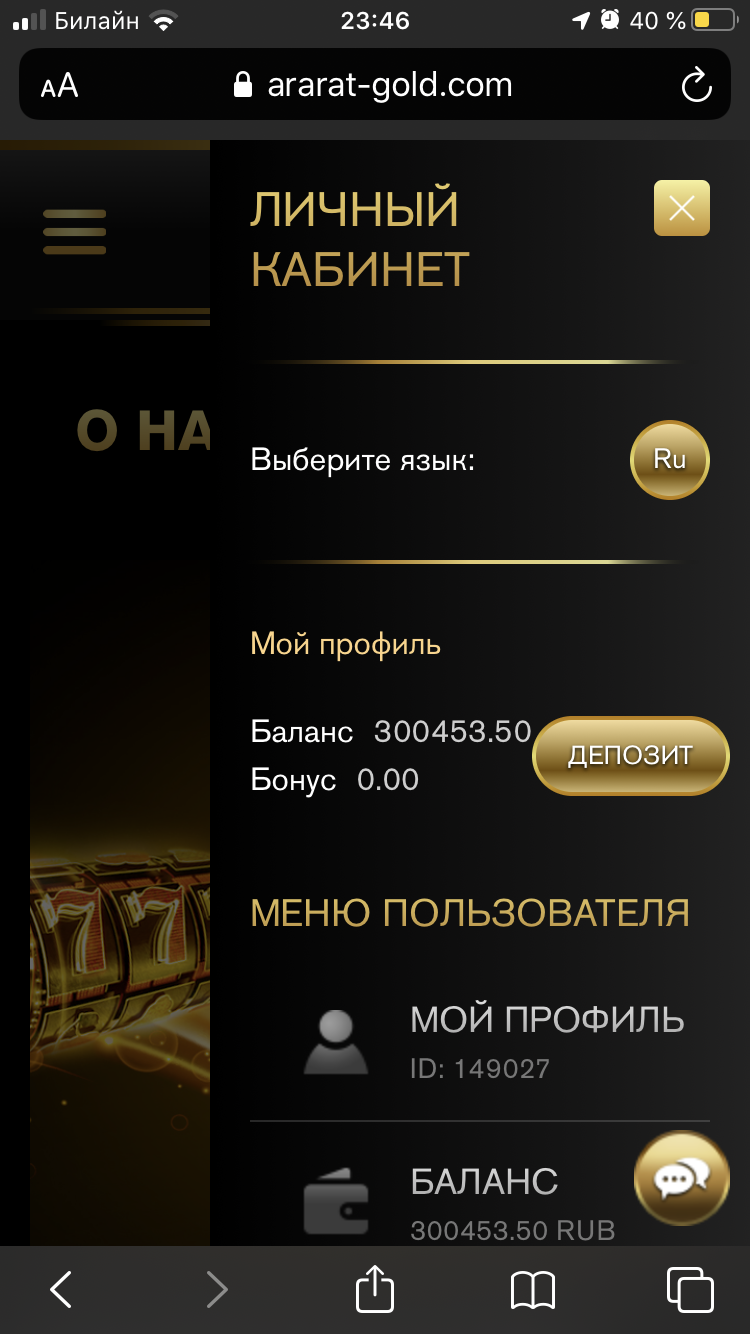The height and width of the screenshot is (1334, 750).
Task: Open the aA reader options
Action: (59, 86)
